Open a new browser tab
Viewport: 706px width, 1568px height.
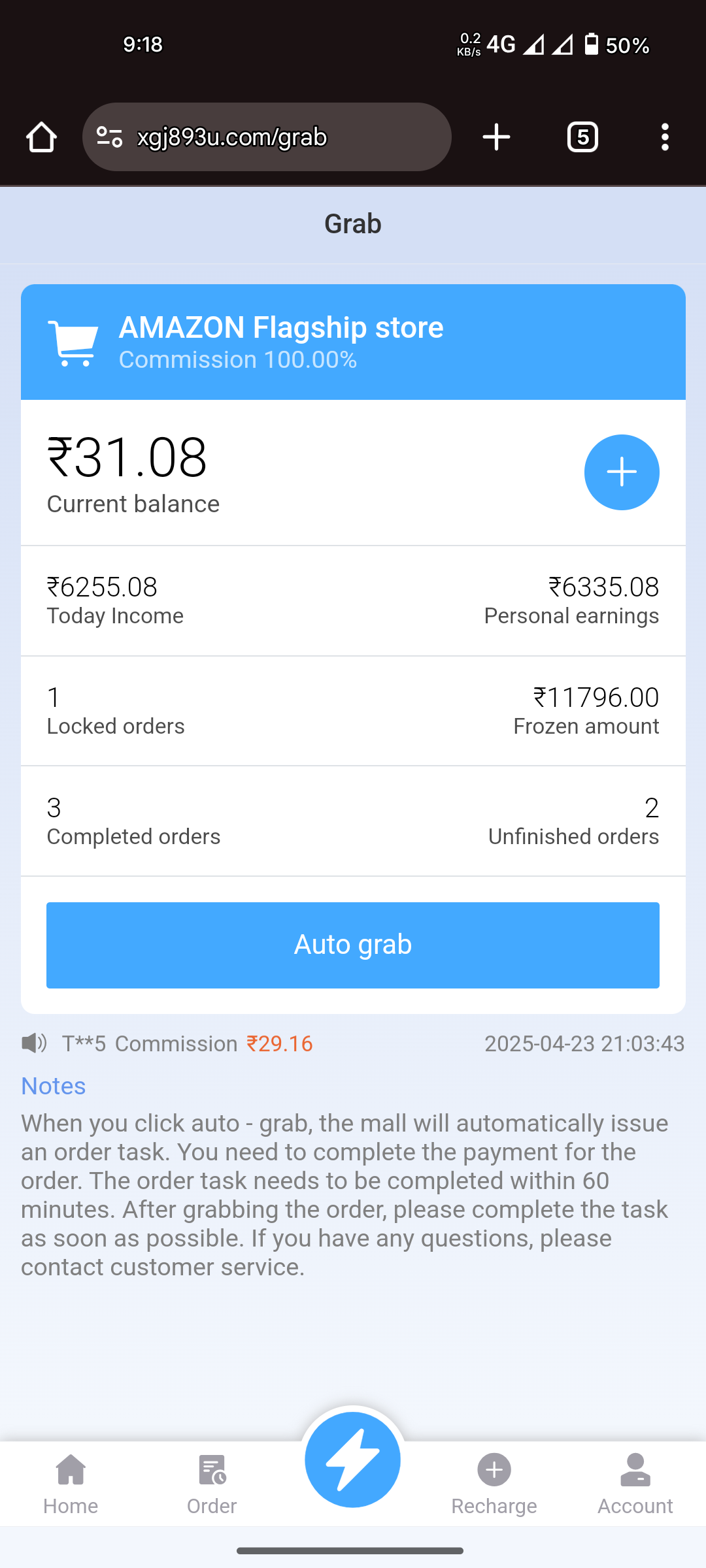(x=496, y=137)
